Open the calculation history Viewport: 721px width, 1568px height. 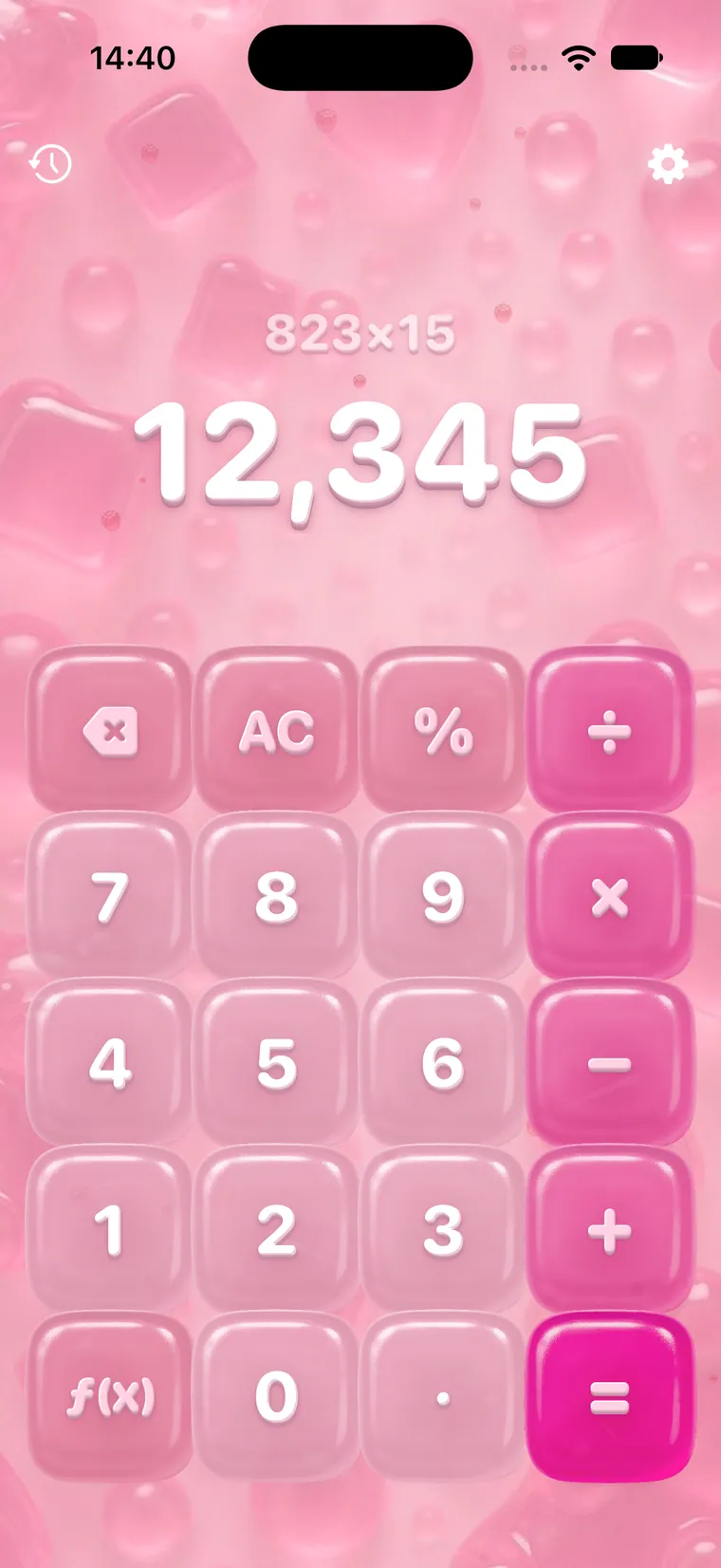[50, 164]
